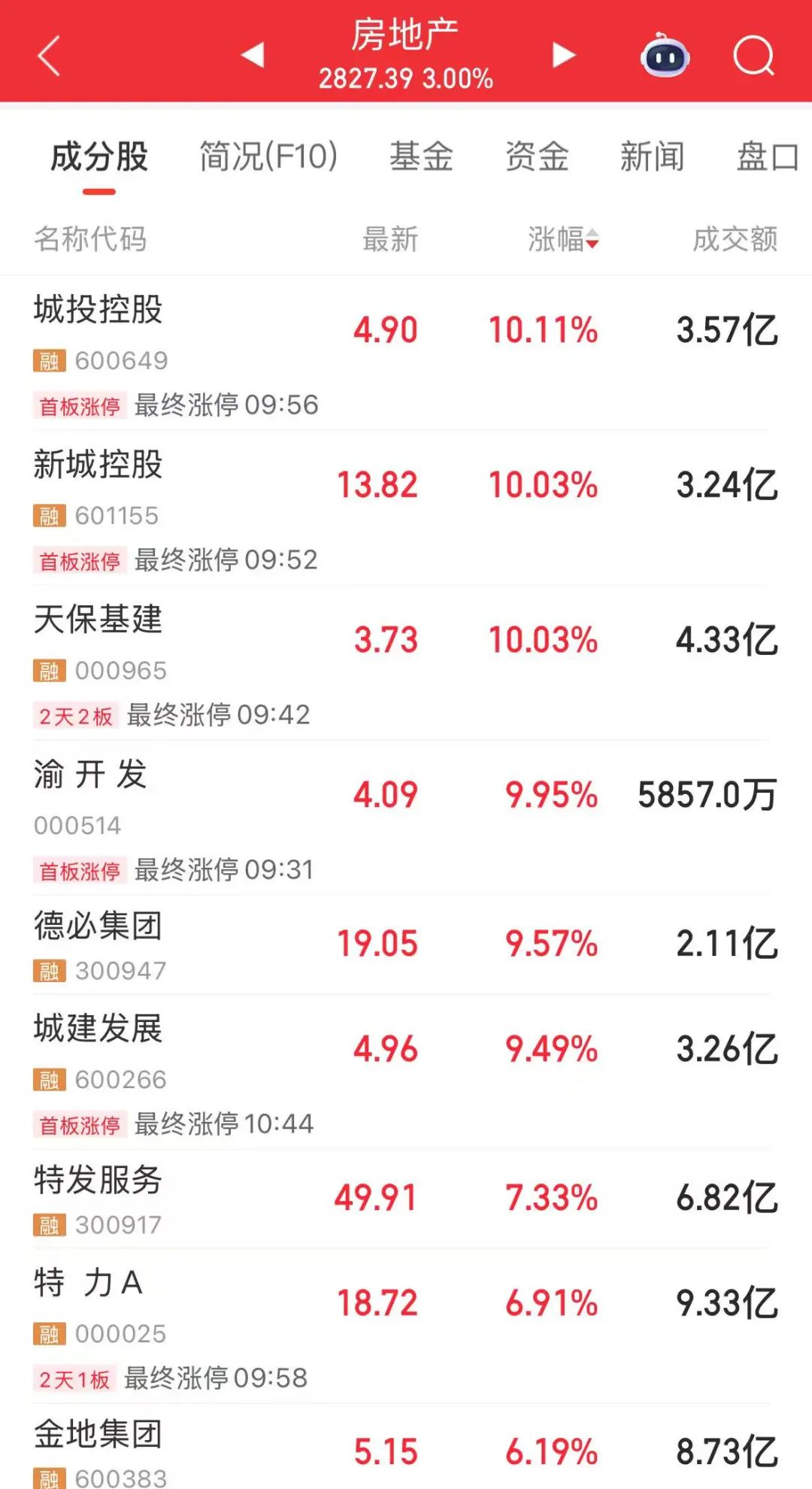Image resolution: width=812 pixels, height=1489 pixels.
Task: Open the 新闻 tab
Action: tap(652, 157)
